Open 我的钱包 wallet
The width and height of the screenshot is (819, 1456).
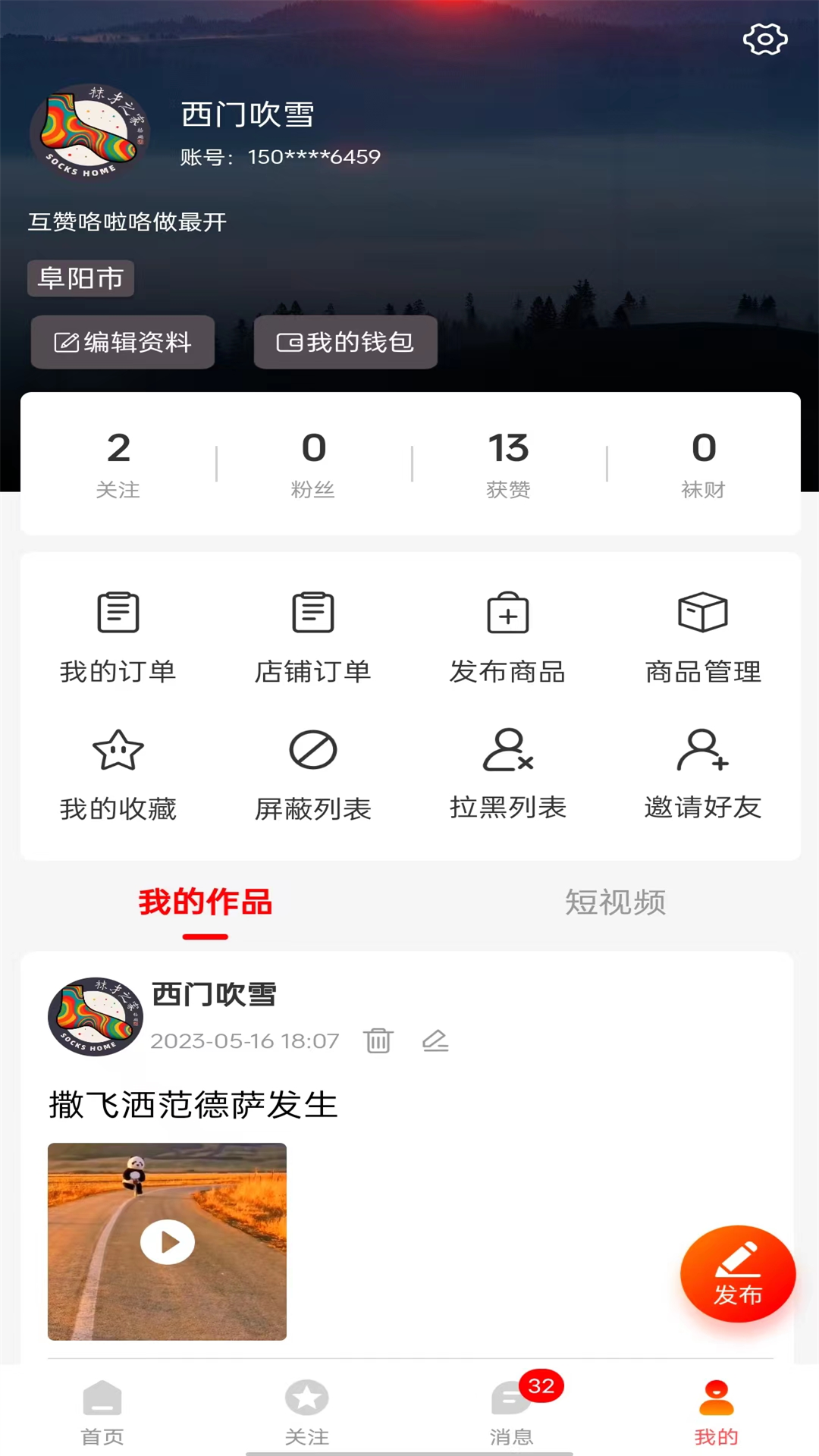click(346, 343)
